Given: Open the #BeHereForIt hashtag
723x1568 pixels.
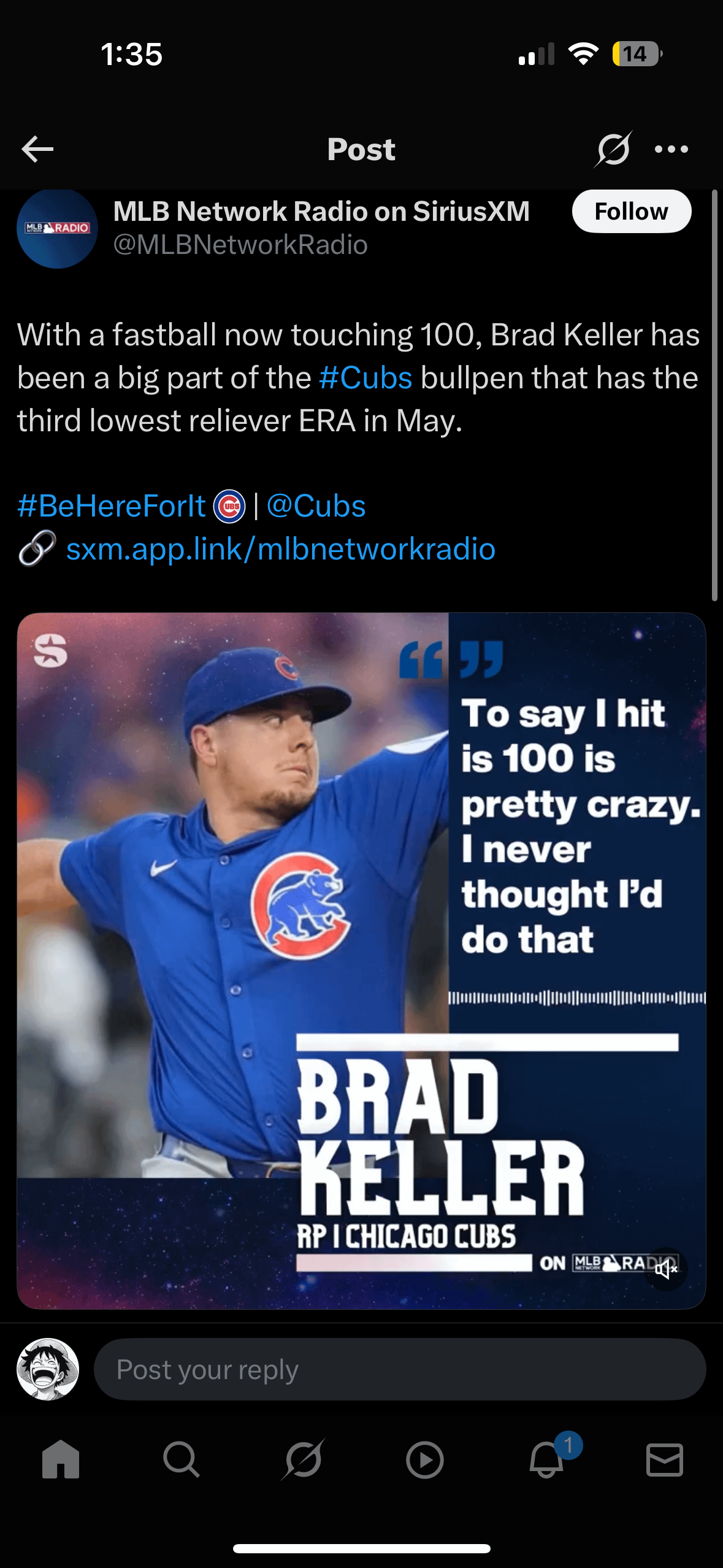Looking at the screenshot, I should pyautogui.click(x=112, y=506).
